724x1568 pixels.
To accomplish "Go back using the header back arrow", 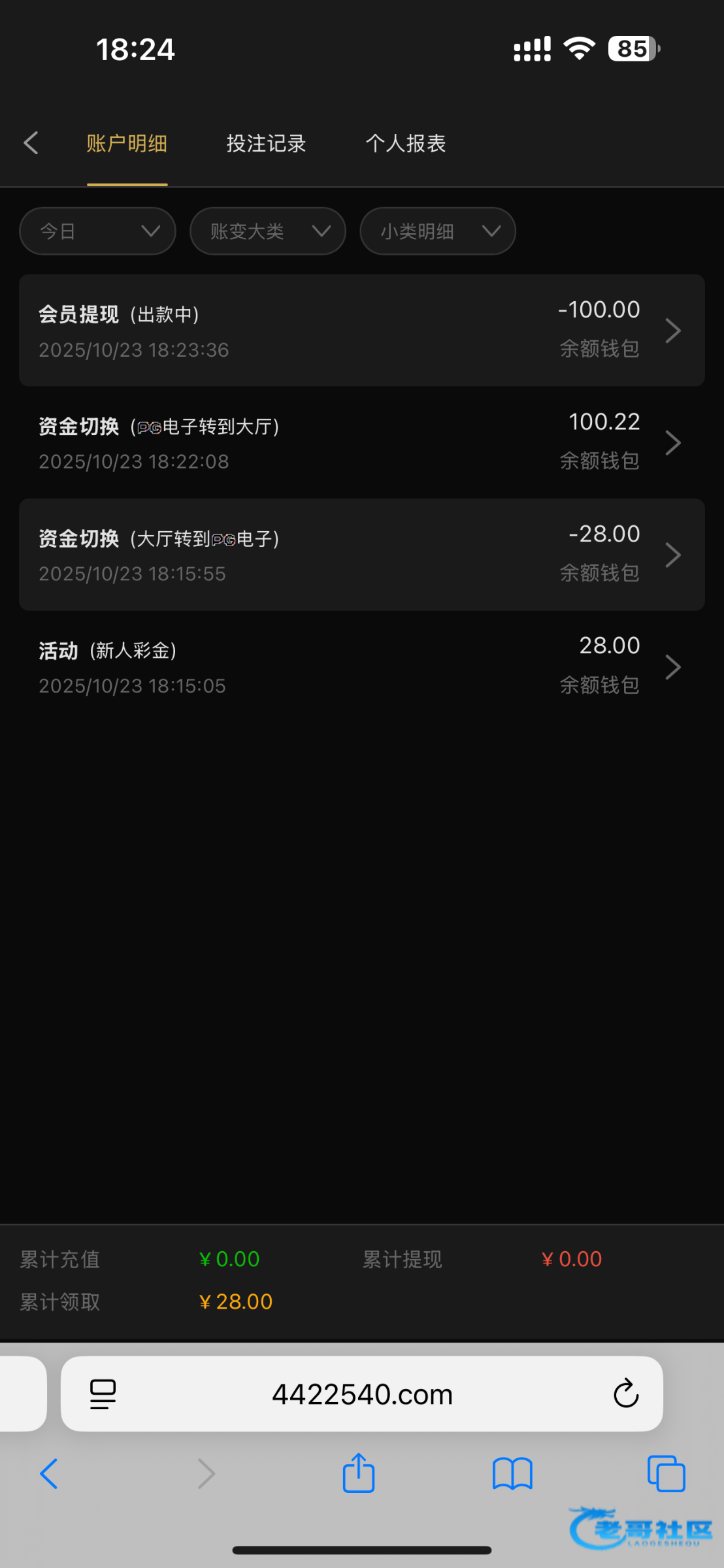I will click(x=31, y=143).
